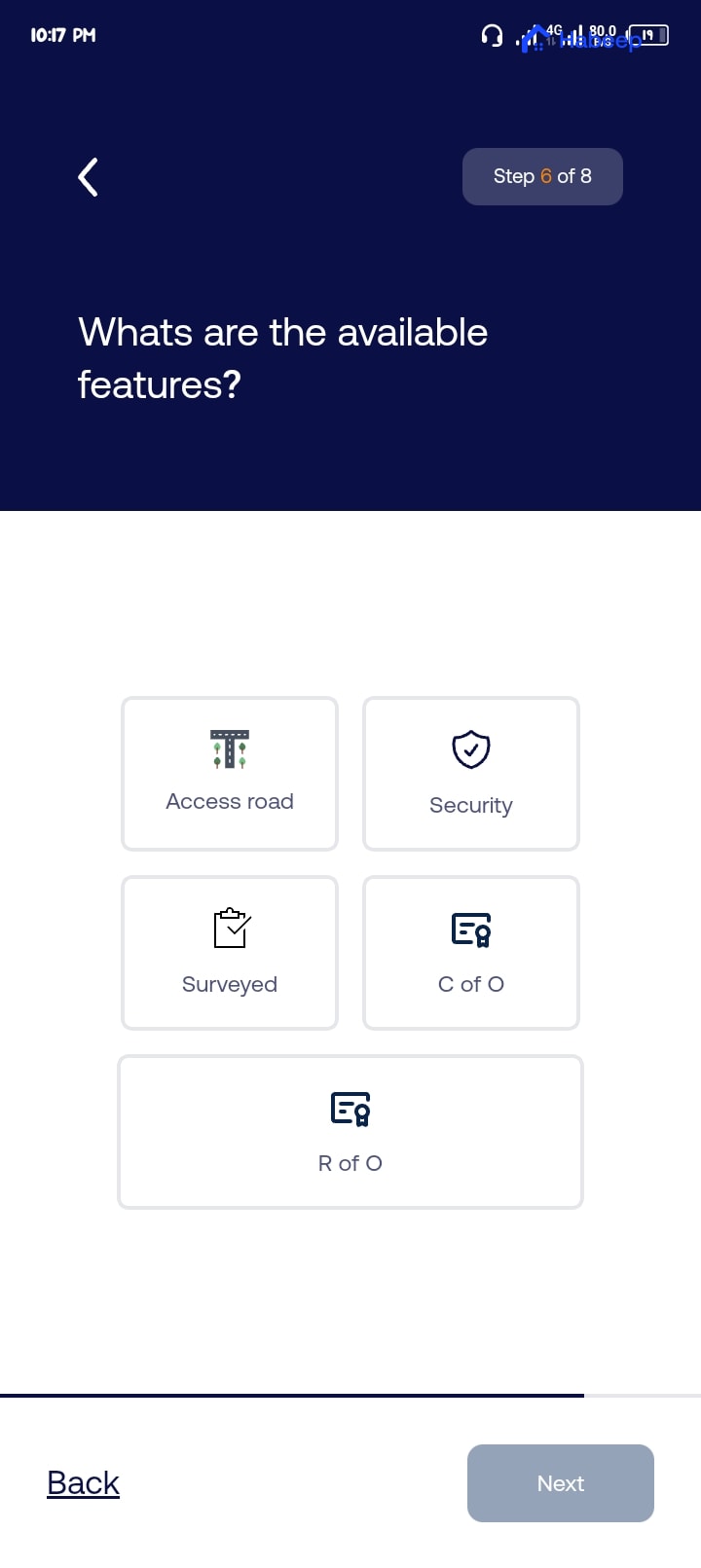Screen dimensions: 701x1568
Task: Tap the back arrow at the top
Action: pos(88,177)
